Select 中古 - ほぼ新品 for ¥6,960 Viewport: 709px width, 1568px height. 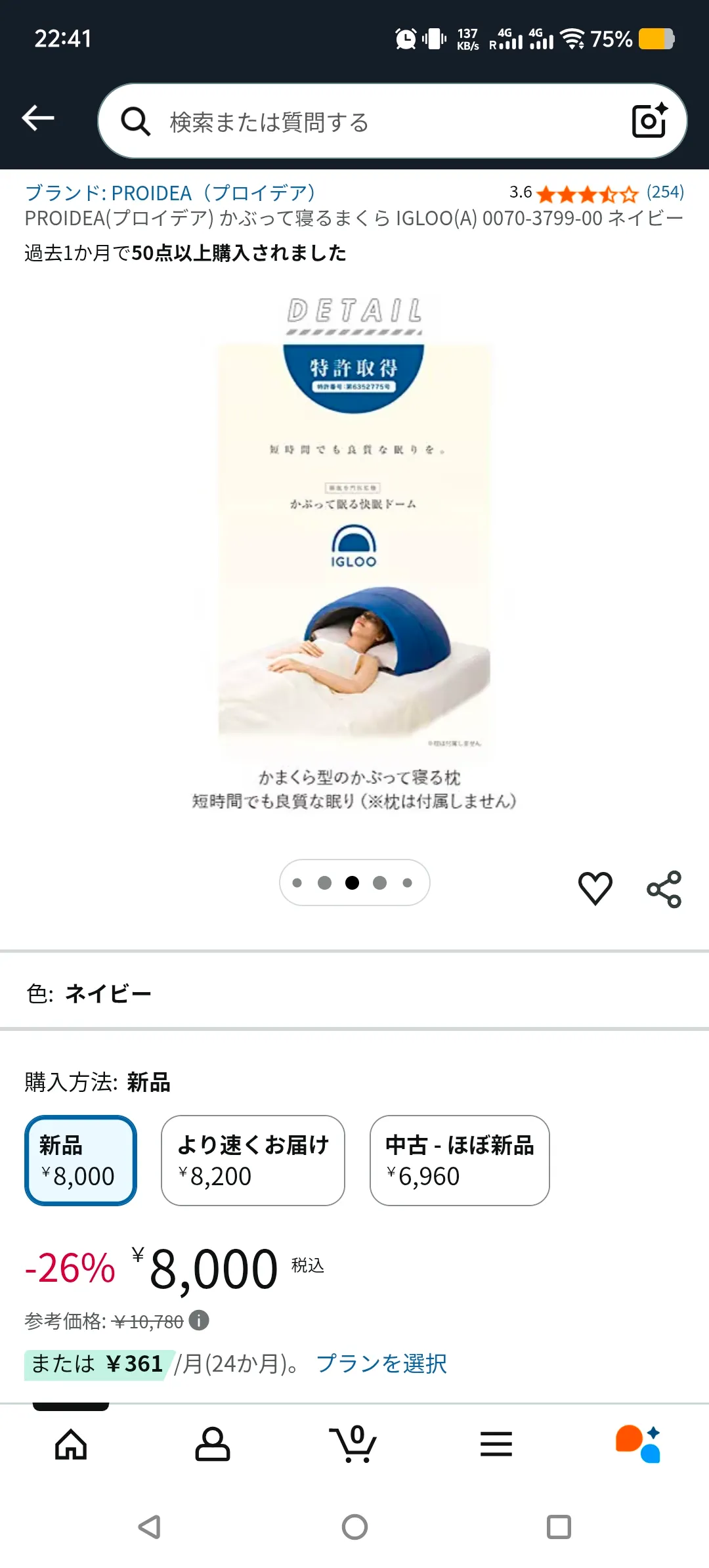click(460, 1160)
